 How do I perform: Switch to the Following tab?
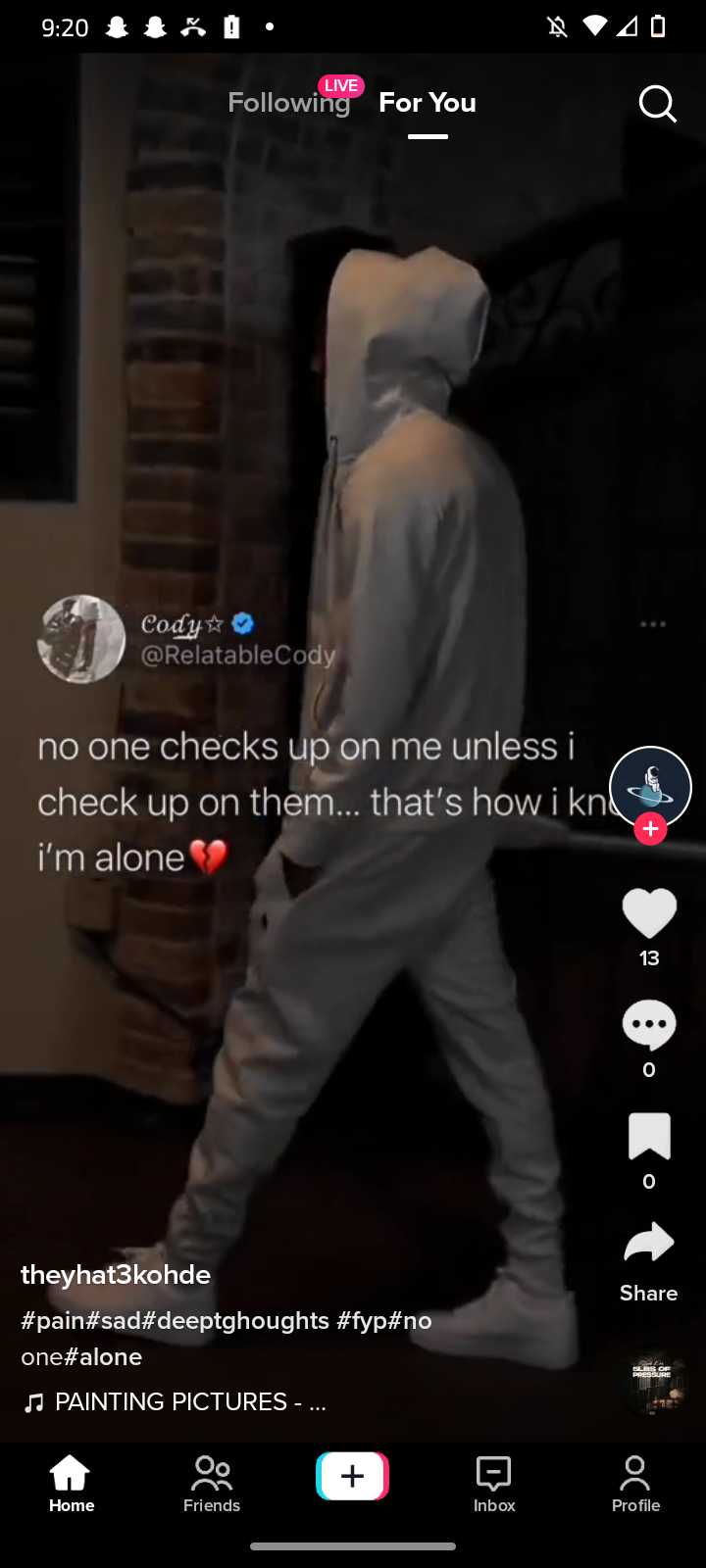[288, 103]
